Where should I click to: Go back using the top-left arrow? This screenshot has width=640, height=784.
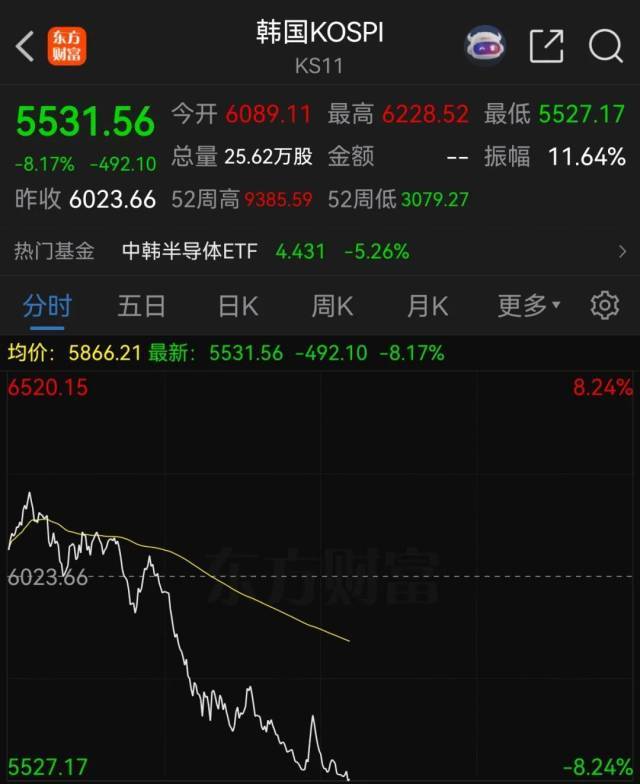point(25,46)
